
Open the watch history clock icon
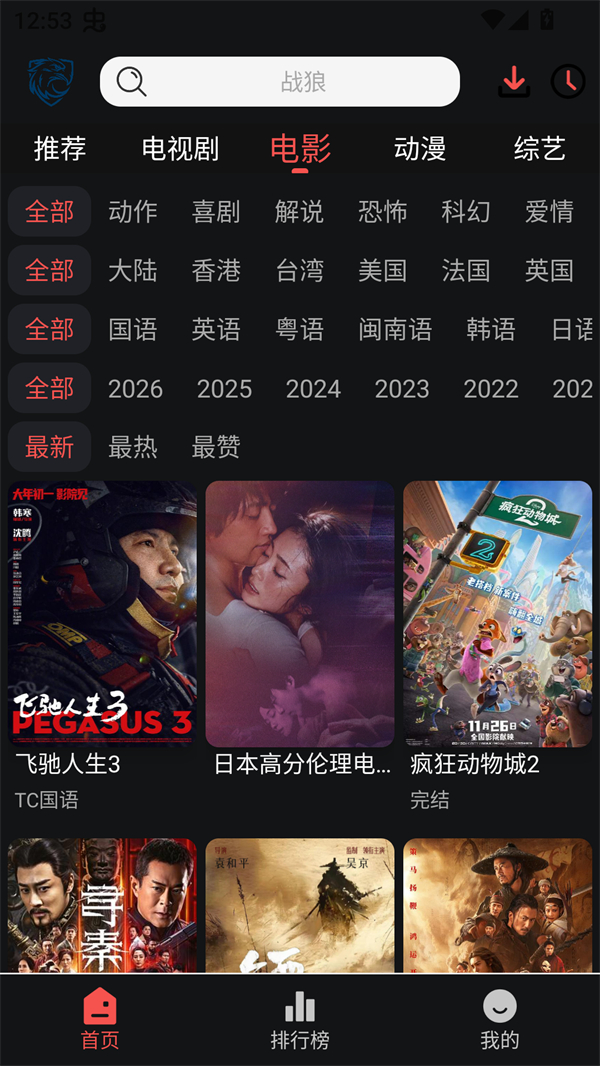coord(568,81)
